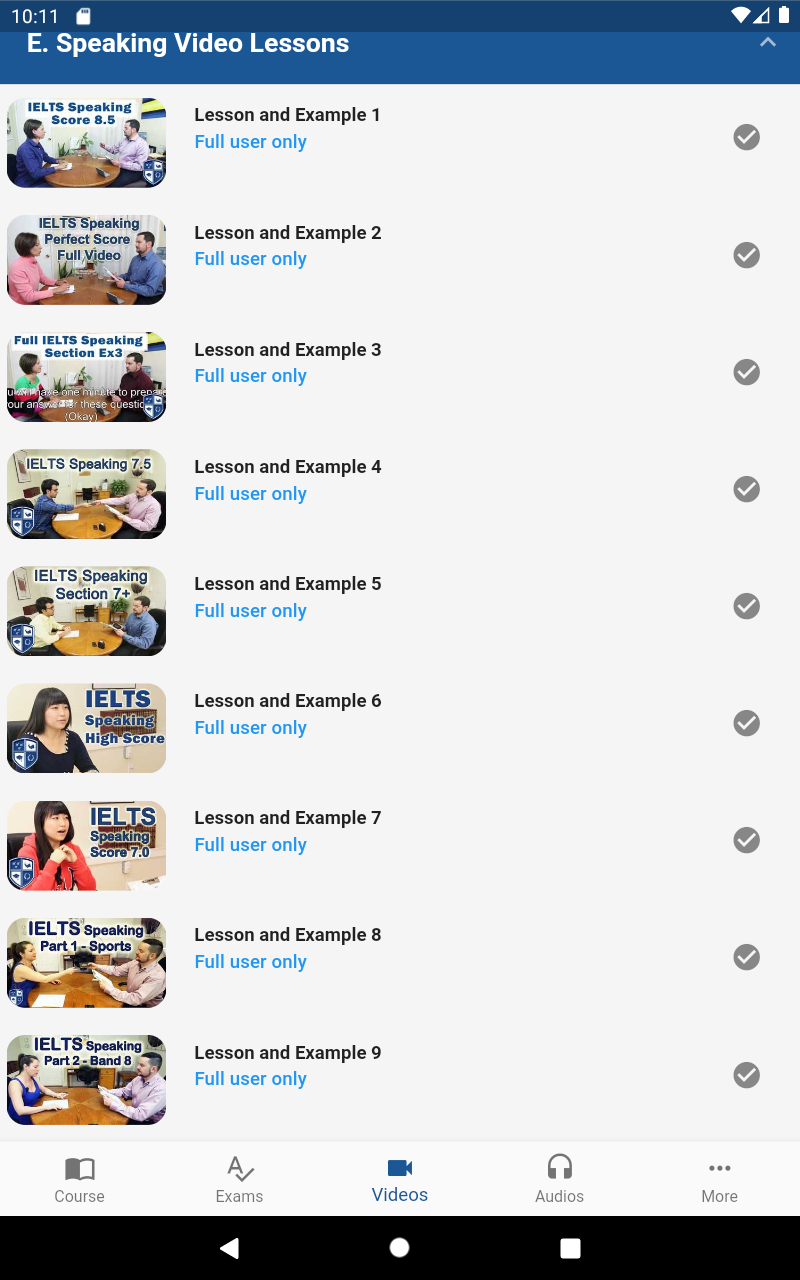Open Lesson and Example 7 thumbnail
Viewport: 800px width, 1280px height.
point(86,845)
